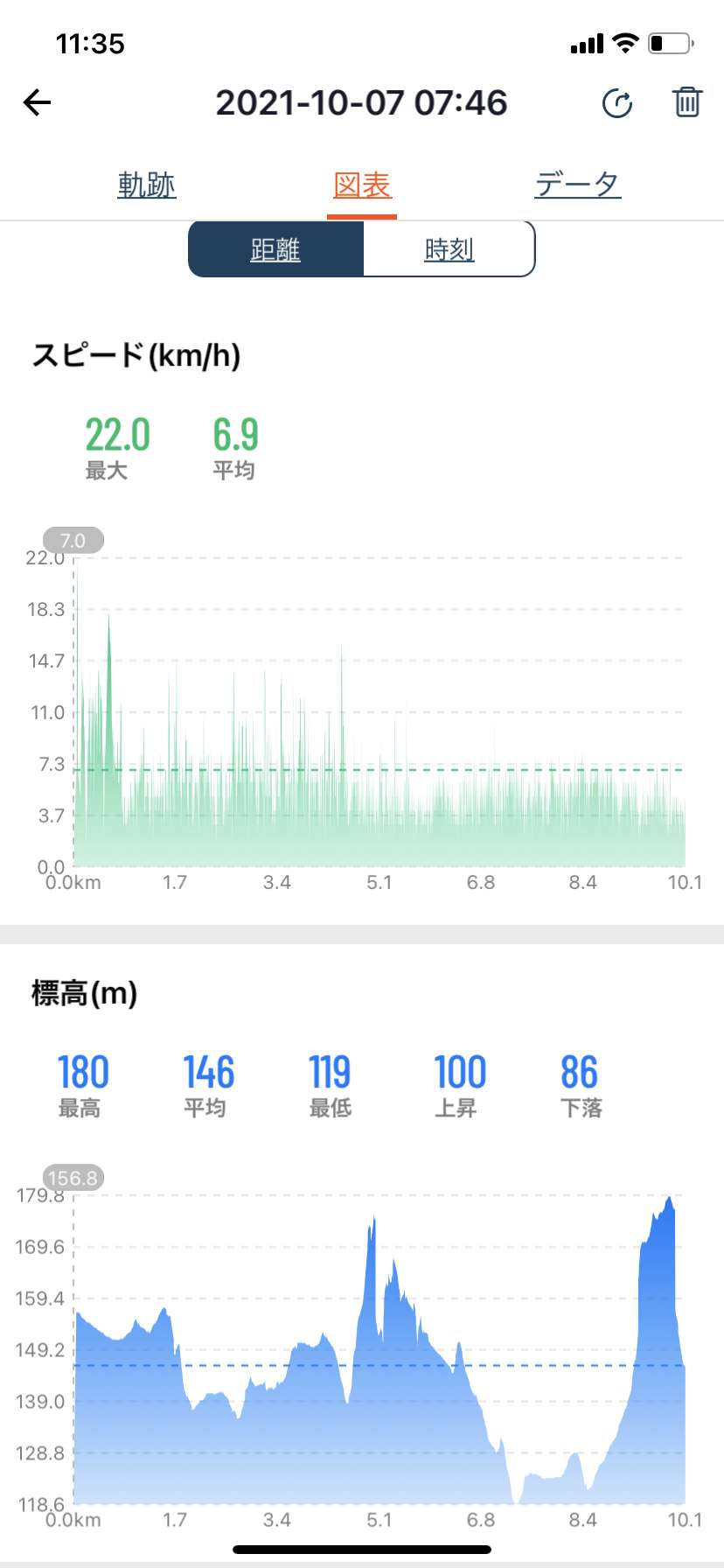Choose the 距離 segment for chart axis

coord(275,249)
